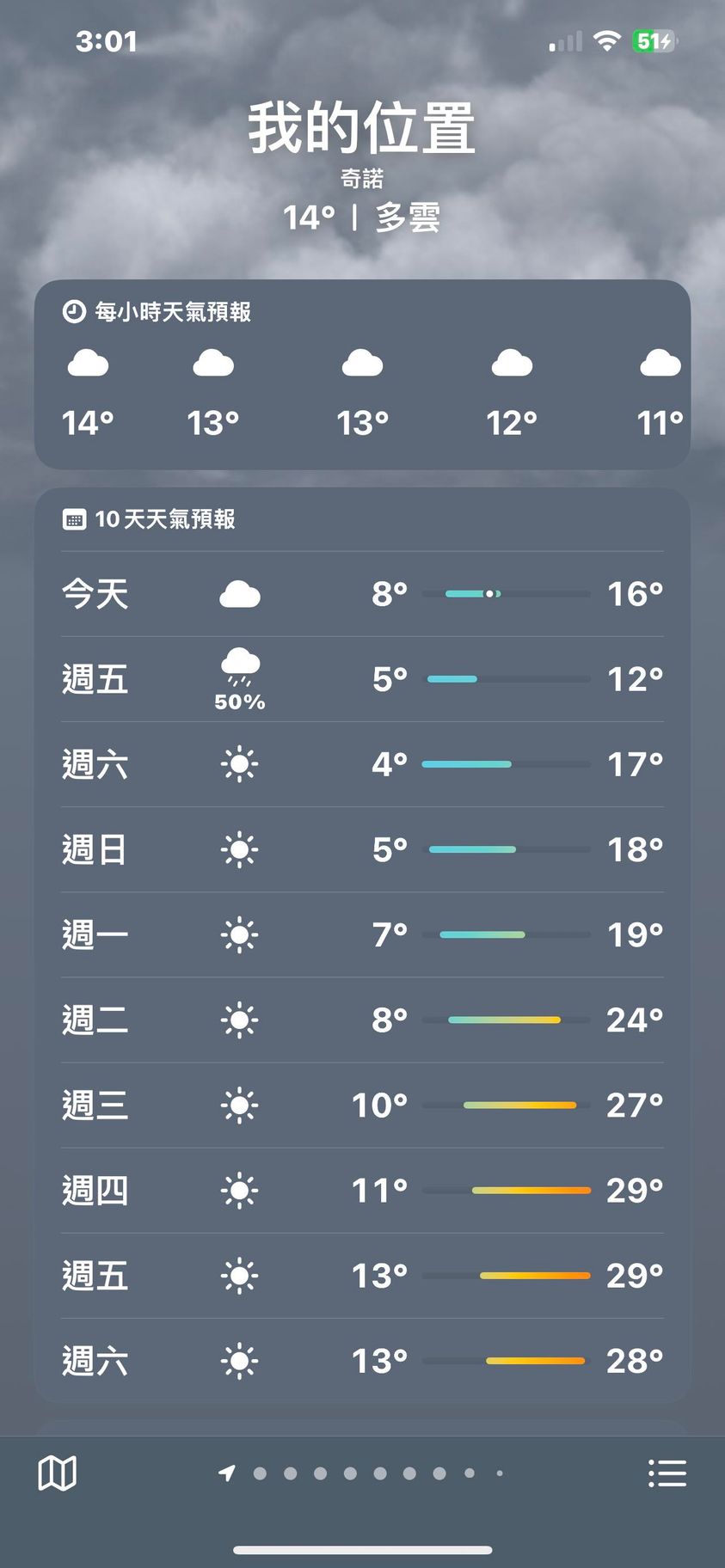Tap the page indicator dots
This screenshot has width=725, height=1568.
click(364, 1473)
